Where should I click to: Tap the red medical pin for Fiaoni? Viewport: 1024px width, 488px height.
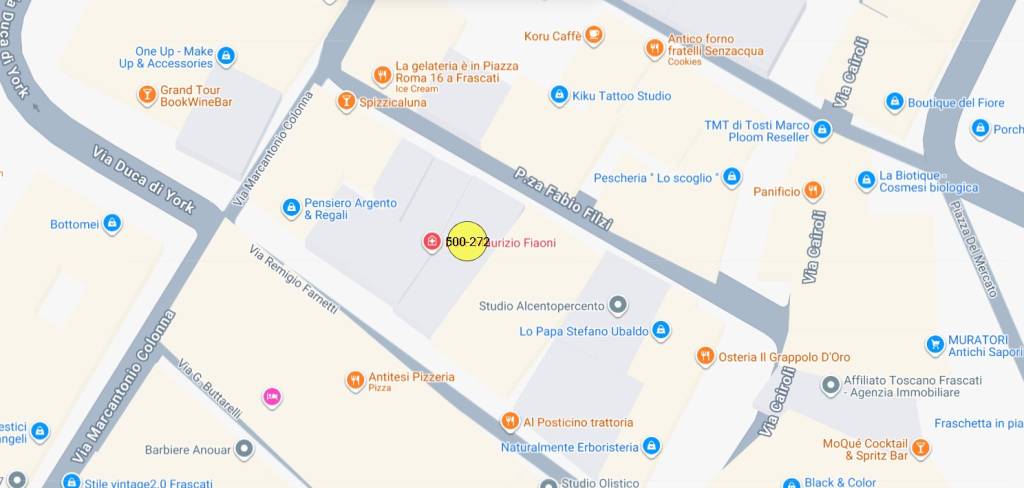[432, 242]
